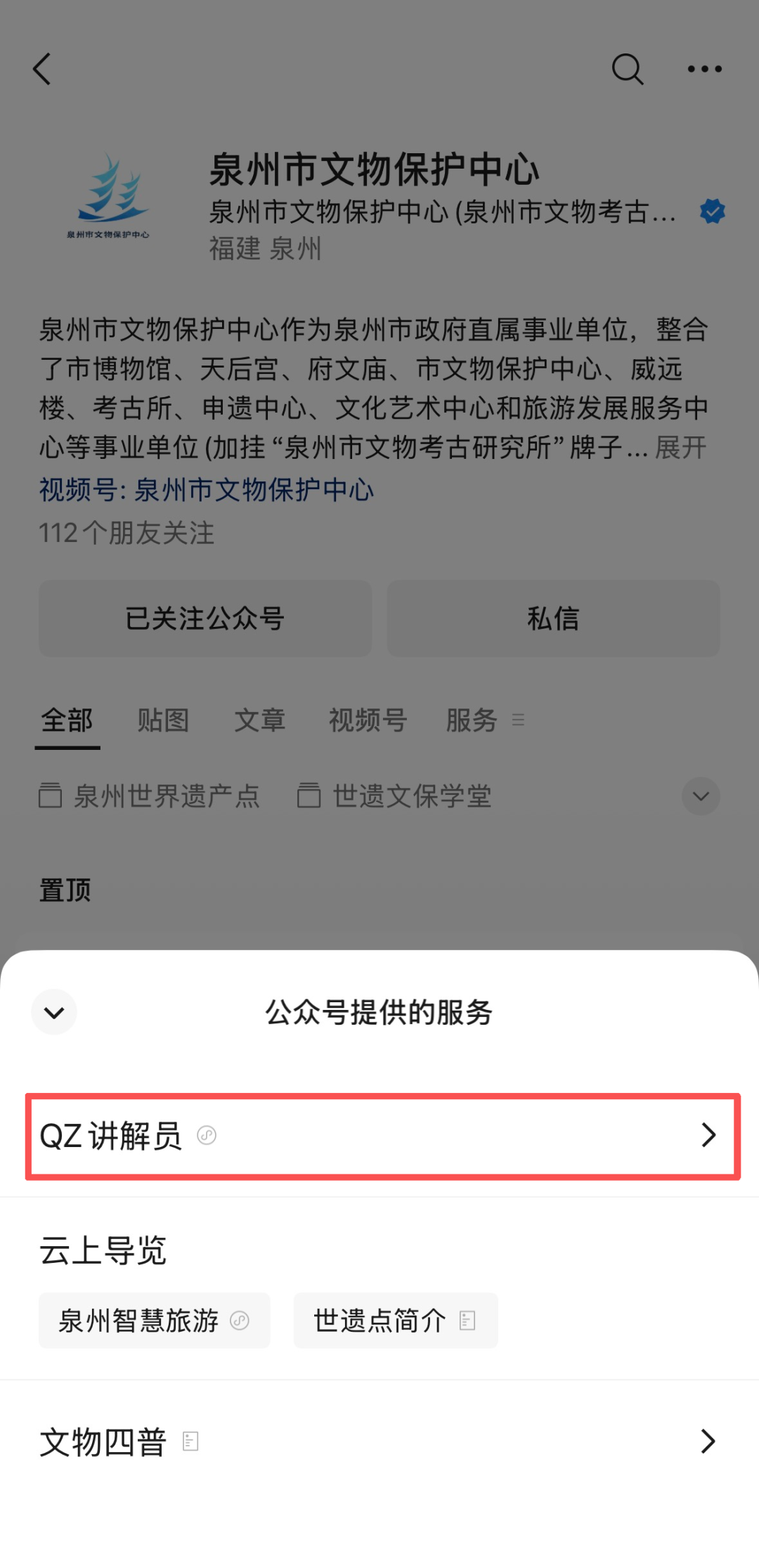Expand the full account description with 展开
Image resolution: width=759 pixels, height=1568 pixels.
click(x=680, y=448)
